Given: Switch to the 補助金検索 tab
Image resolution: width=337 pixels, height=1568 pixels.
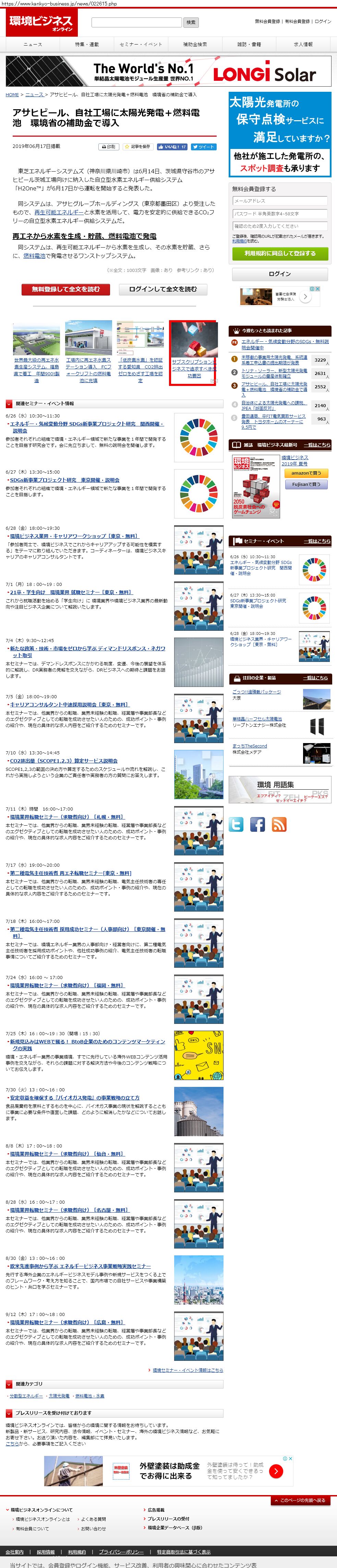Looking at the screenshot, I should (x=195, y=45).
